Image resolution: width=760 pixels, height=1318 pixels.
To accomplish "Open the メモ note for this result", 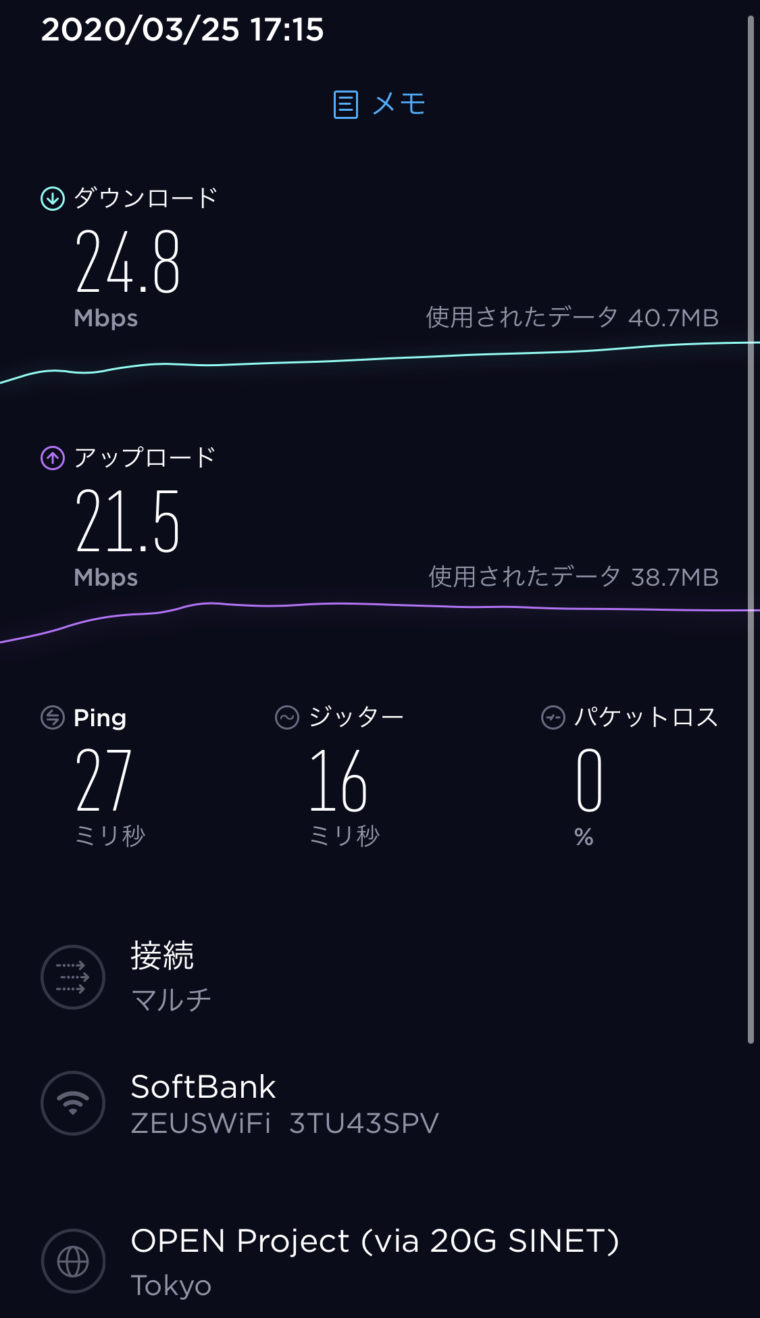I will tap(380, 104).
